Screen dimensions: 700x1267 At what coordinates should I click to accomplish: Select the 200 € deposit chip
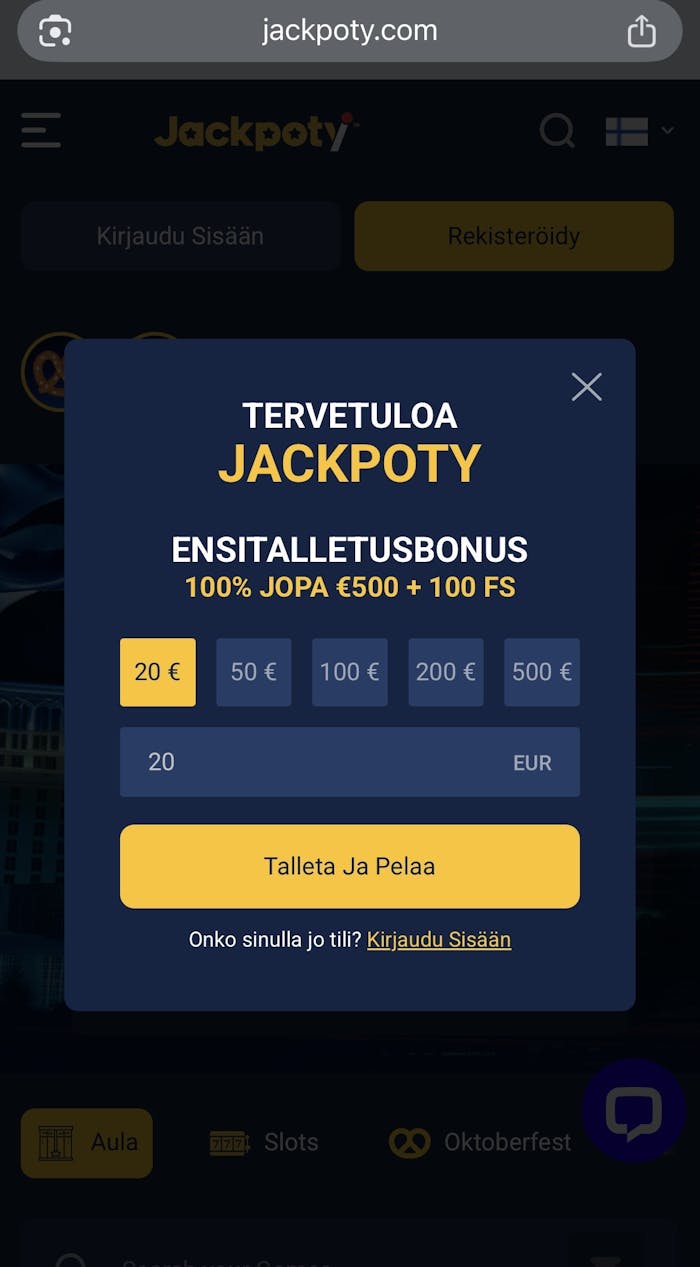(446, 672)
